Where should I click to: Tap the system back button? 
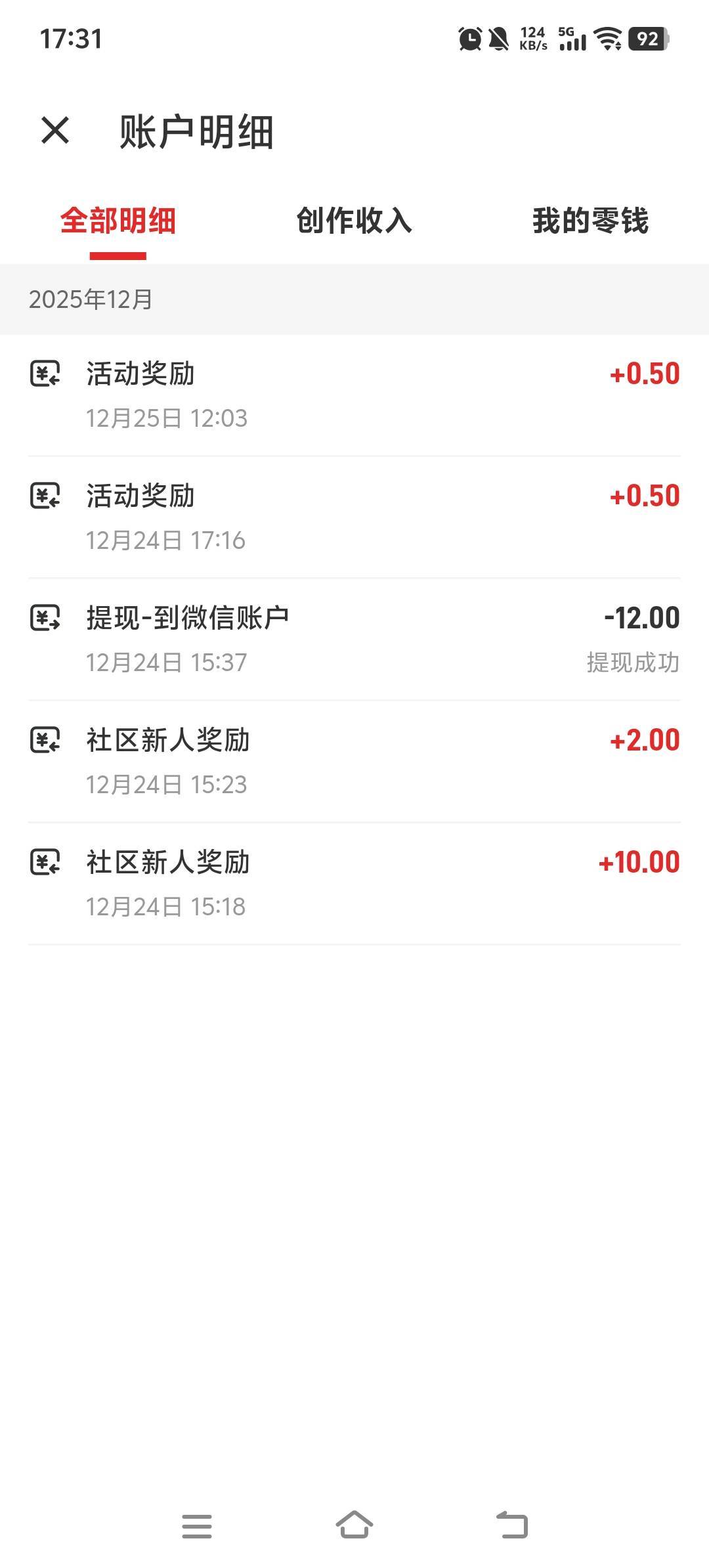(x=512, y=1525)
